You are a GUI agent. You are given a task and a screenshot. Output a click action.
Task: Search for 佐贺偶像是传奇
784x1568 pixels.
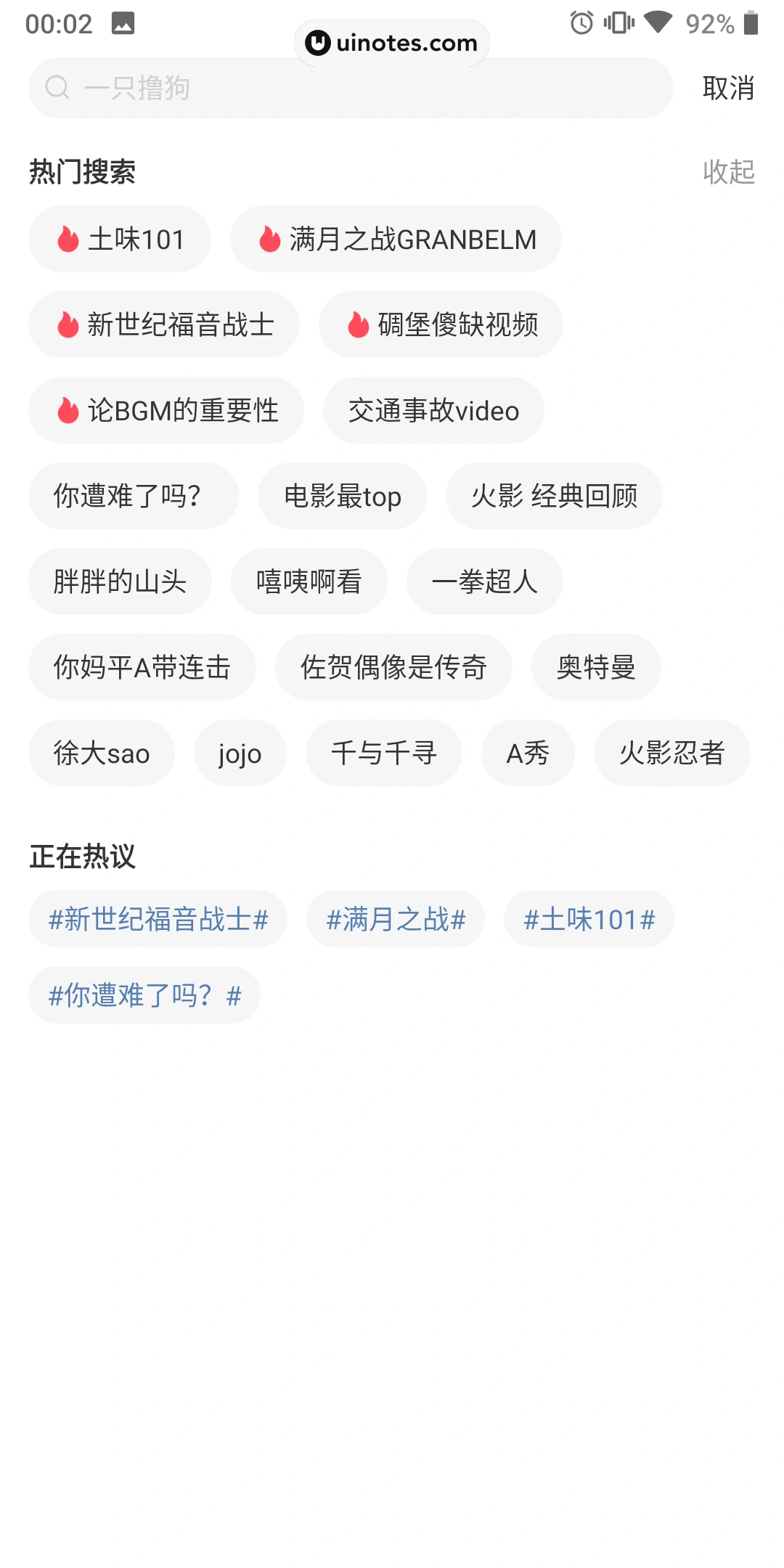[x=393, y=667]
